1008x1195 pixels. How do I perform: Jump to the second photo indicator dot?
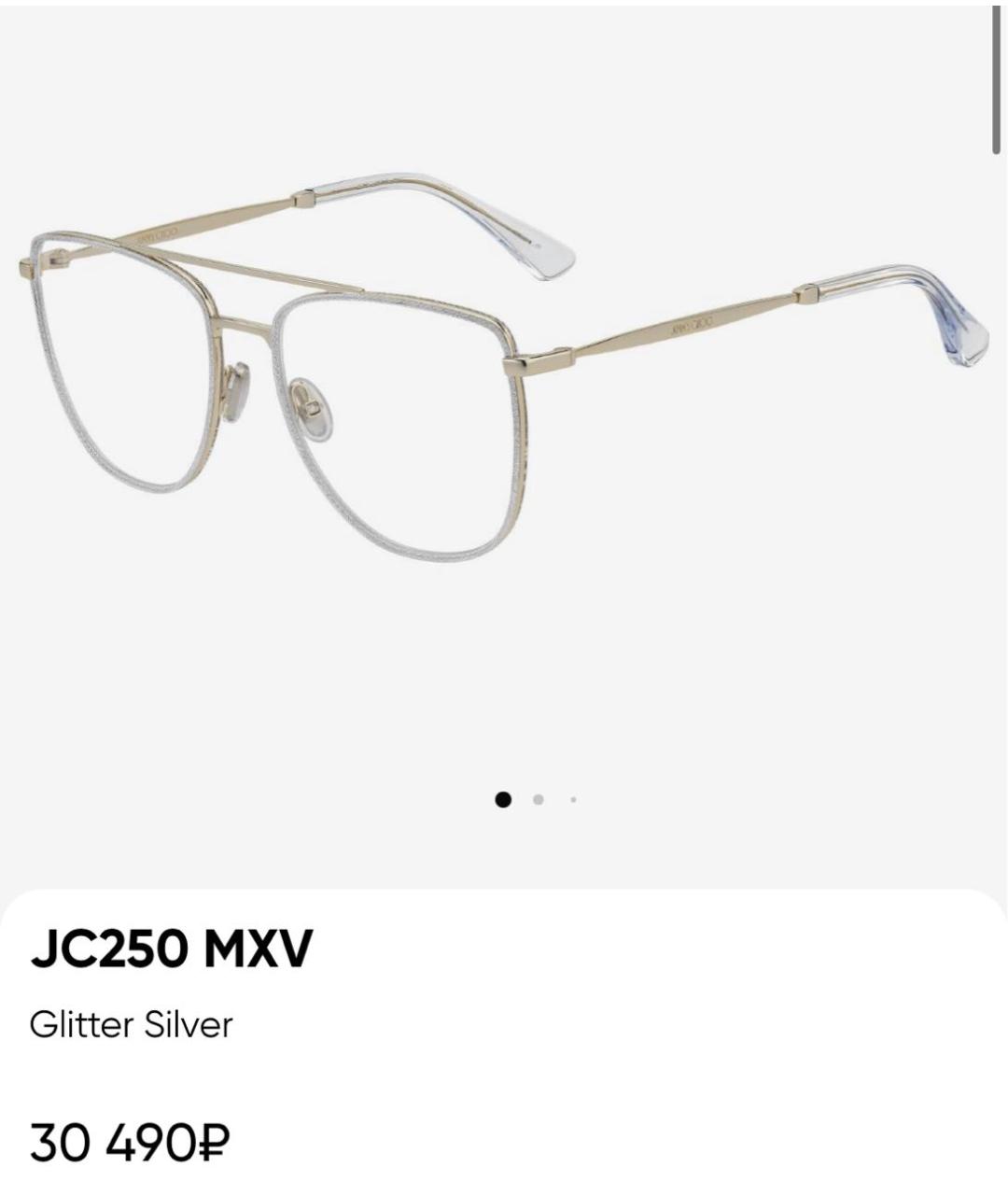539,799
